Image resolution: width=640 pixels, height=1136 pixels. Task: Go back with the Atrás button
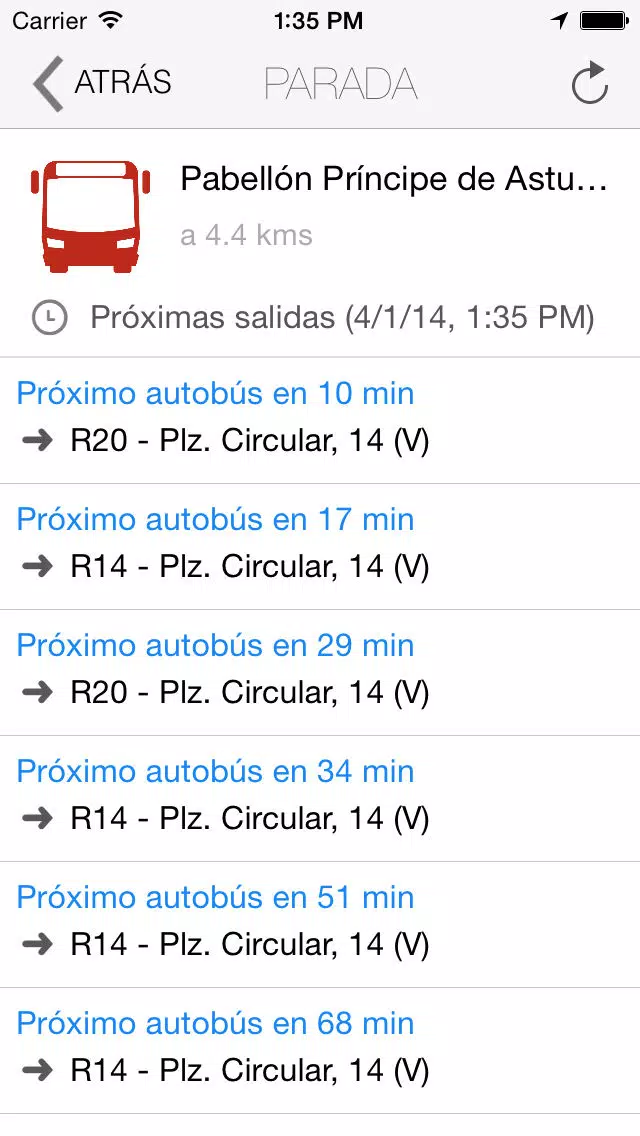(x=101, y=83)
